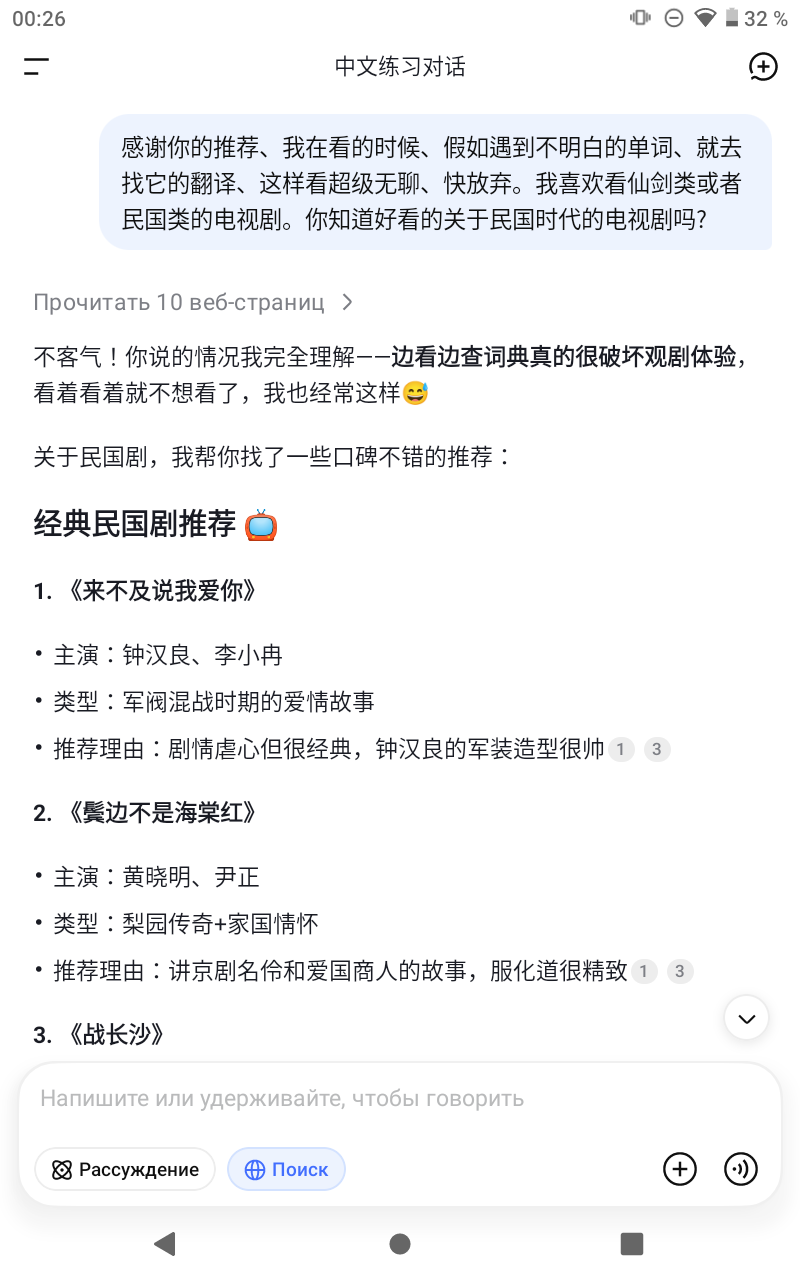800x1280 pixels.
Task: Go back with the system back button
Action: tap(165, 1244)
